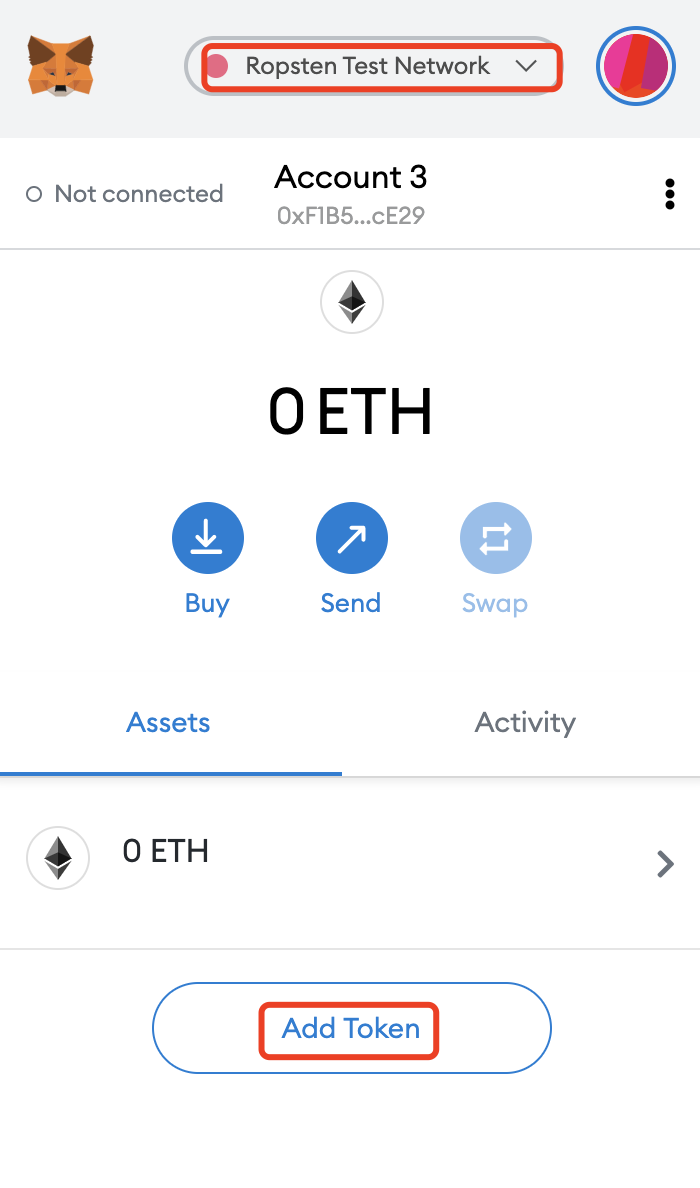Tap the Buy button
The image size is (700, 1188).
(207, 541)
